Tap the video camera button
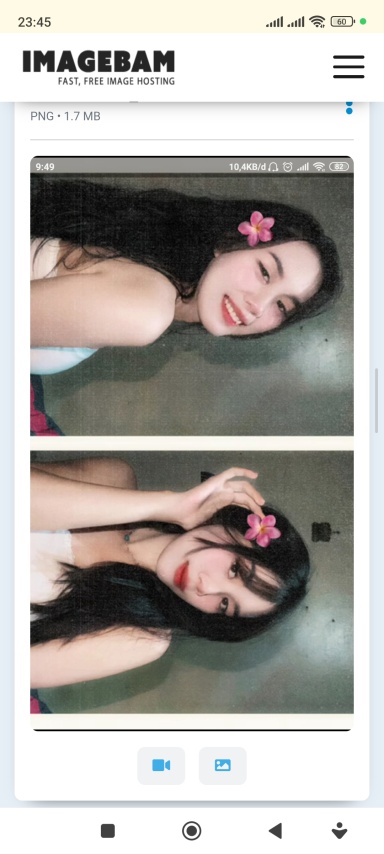Screen dimensions: 384x854 tap(161, 765)
